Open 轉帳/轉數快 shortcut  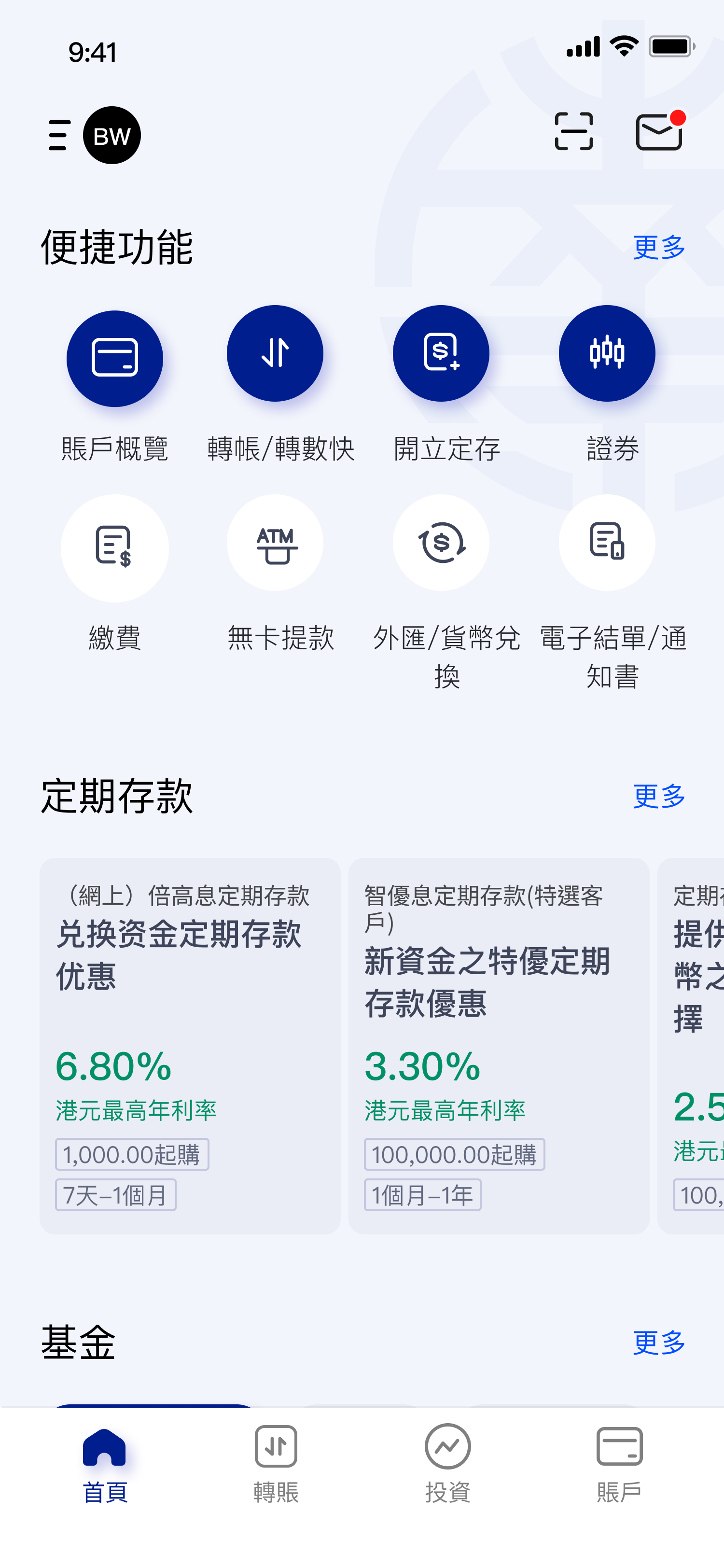275,354
